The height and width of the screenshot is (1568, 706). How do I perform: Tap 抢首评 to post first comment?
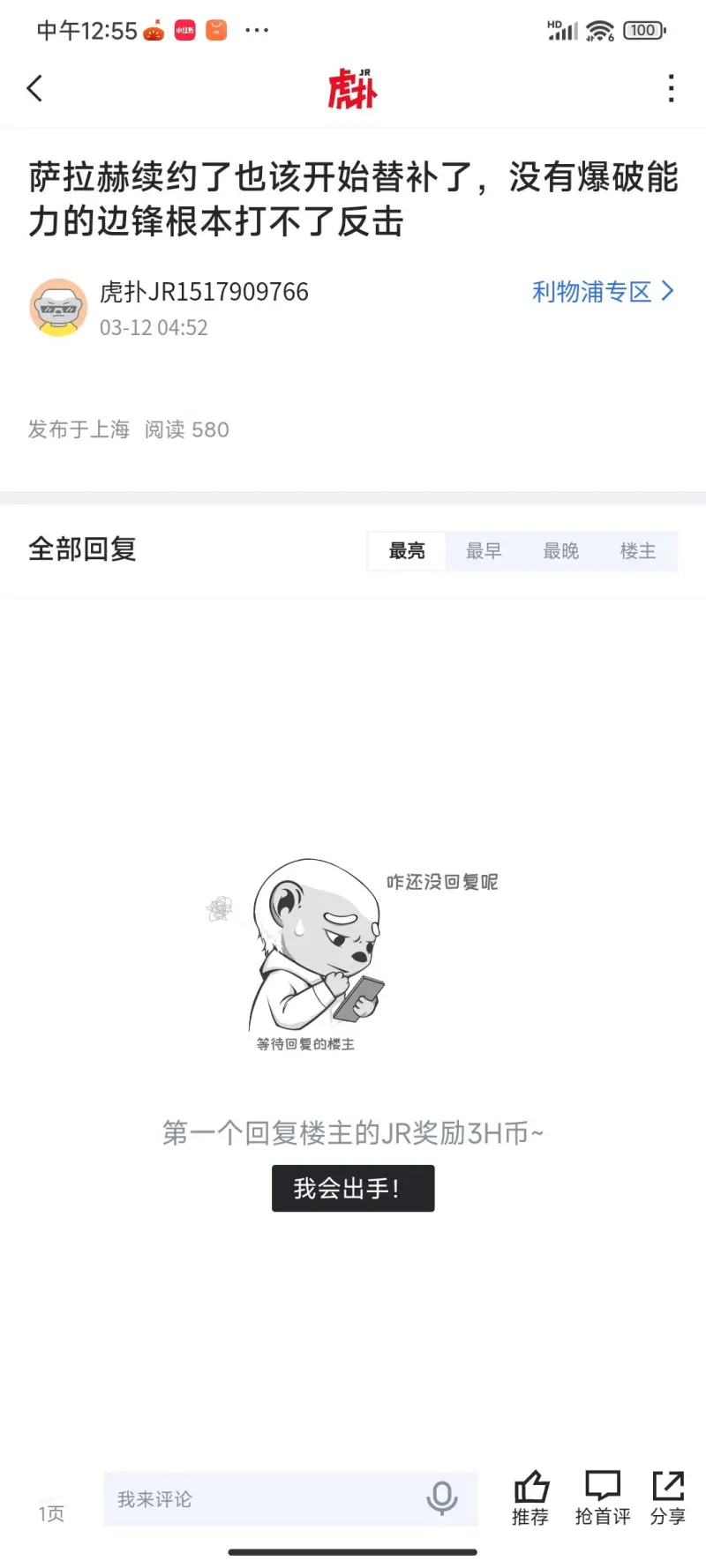[603, 1497]
